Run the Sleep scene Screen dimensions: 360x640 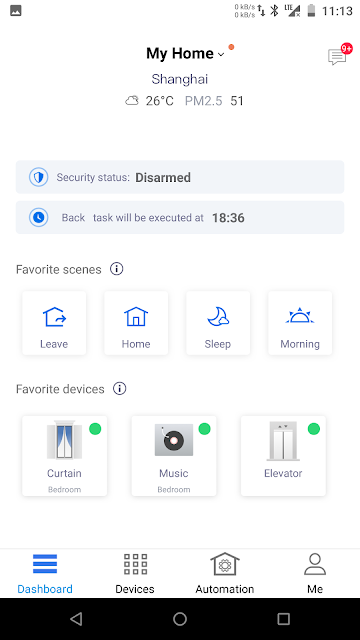[218, 323]
